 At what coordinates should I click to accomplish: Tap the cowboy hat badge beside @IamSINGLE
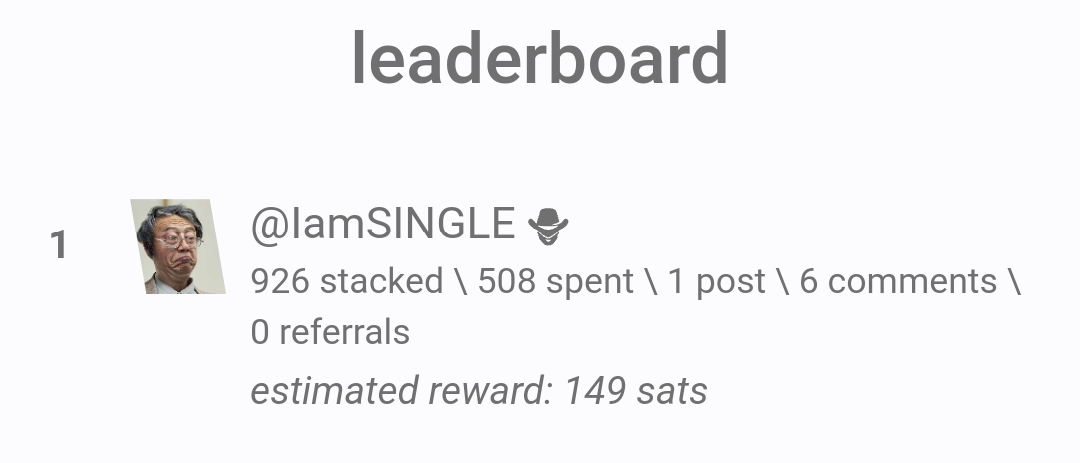coord(547,226)
